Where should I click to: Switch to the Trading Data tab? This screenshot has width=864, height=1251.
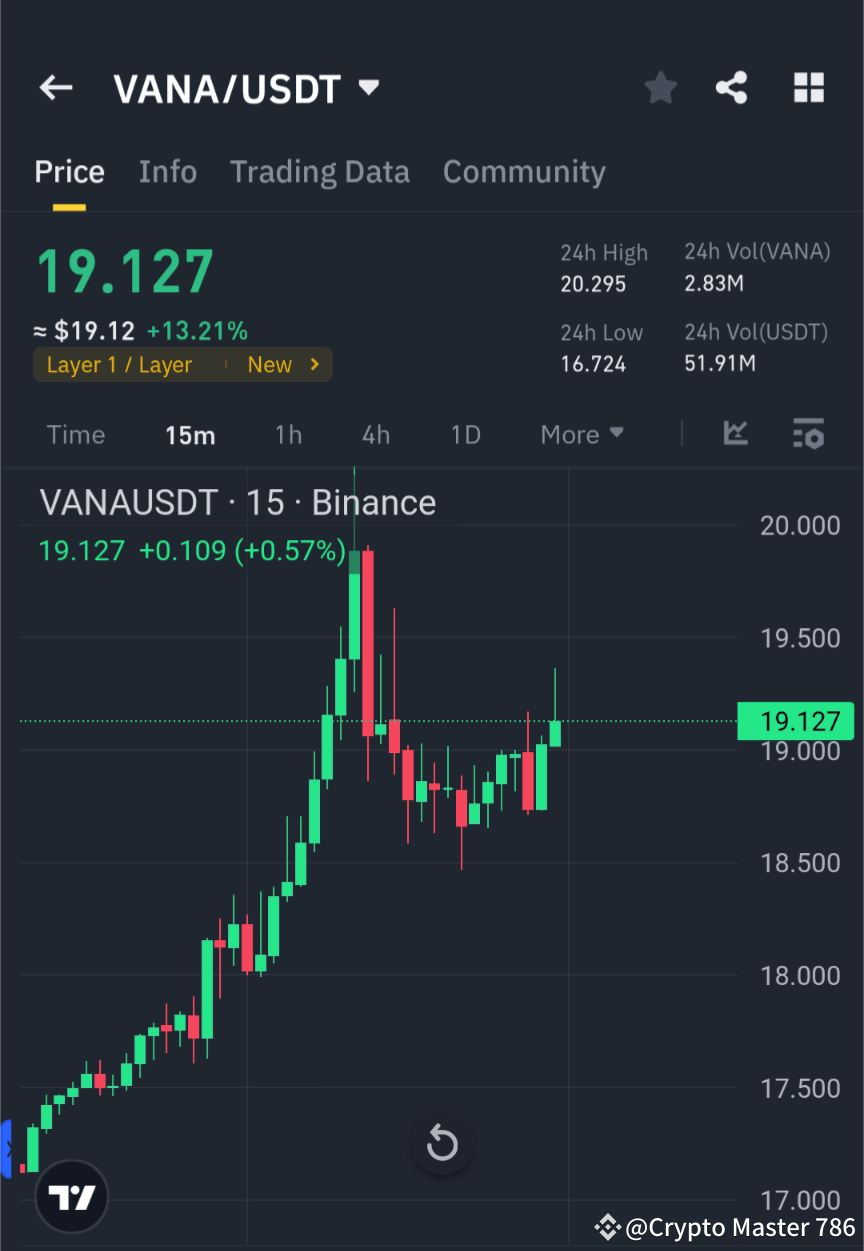tap(319, 171)
